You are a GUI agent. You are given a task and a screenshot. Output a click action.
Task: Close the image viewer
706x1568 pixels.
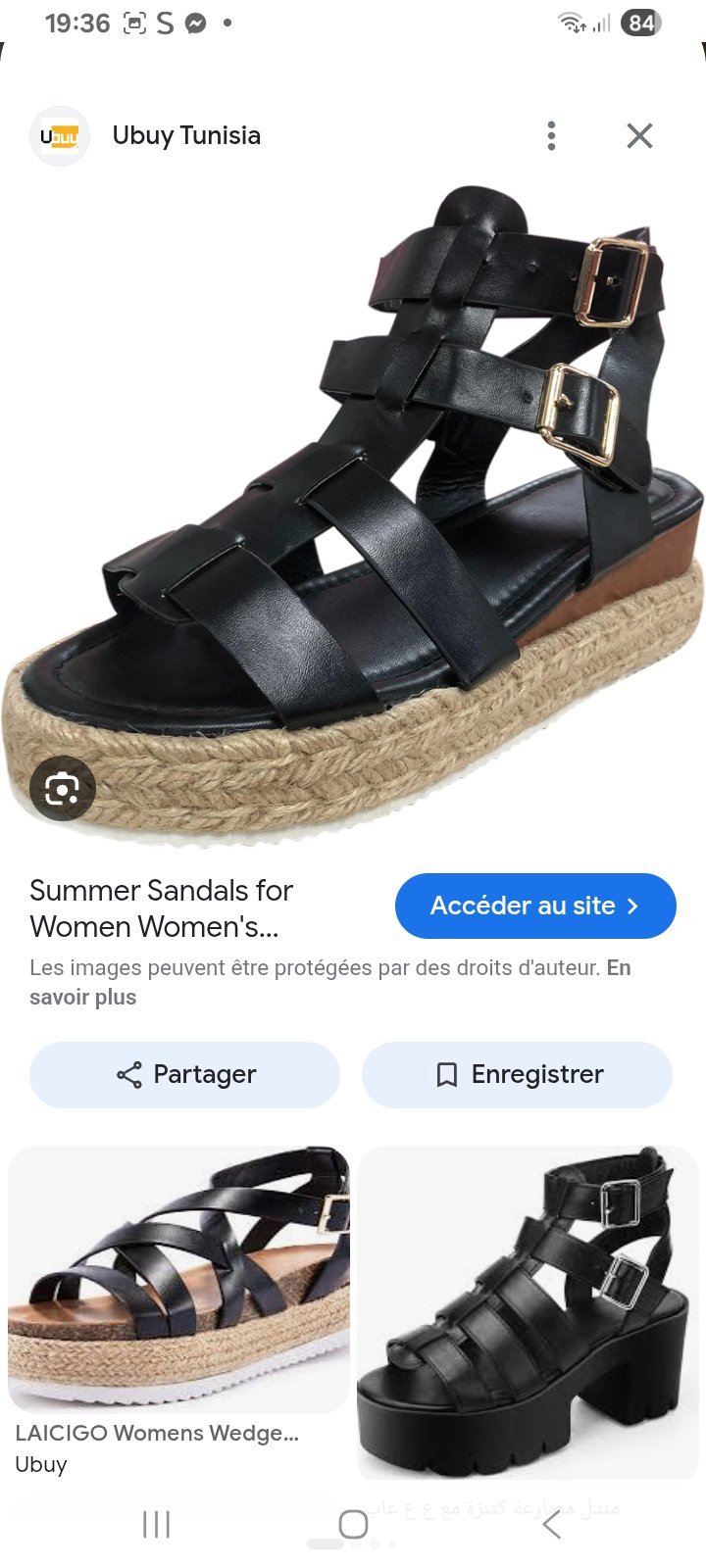pos(639,136)
